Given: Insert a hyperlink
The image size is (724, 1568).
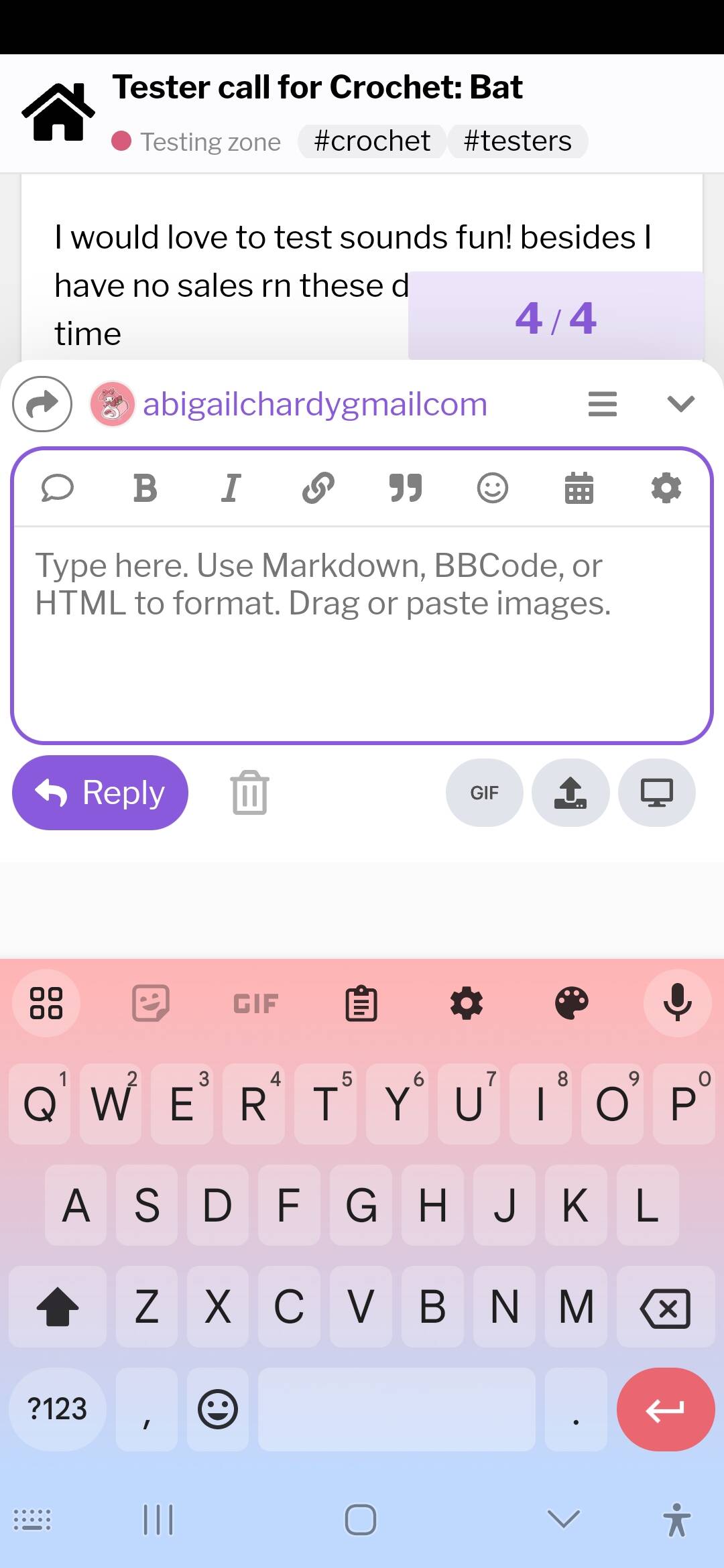Looking at the screenshot, I should point(318,488).
